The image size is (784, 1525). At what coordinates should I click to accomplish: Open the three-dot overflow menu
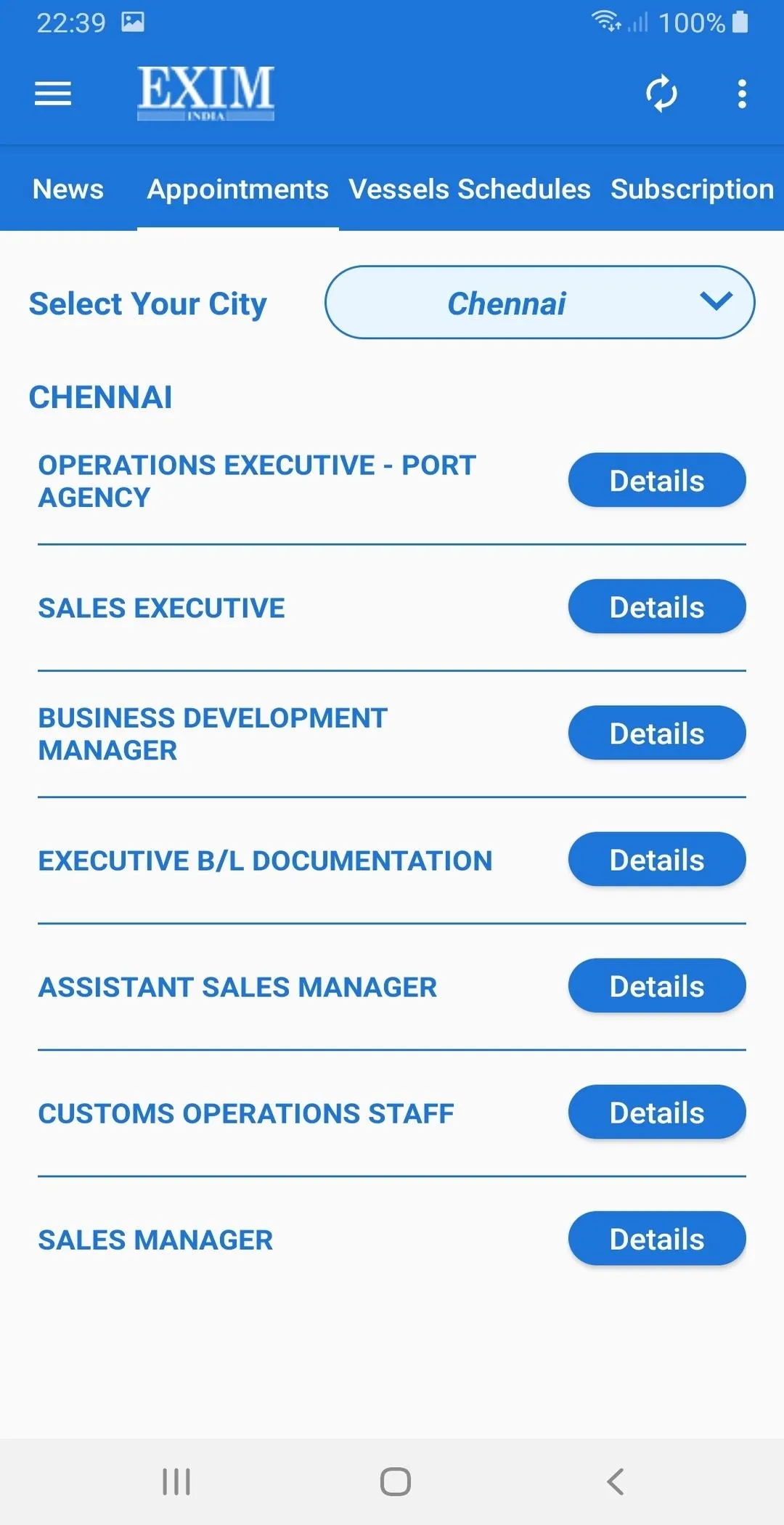tap(741, 94)
